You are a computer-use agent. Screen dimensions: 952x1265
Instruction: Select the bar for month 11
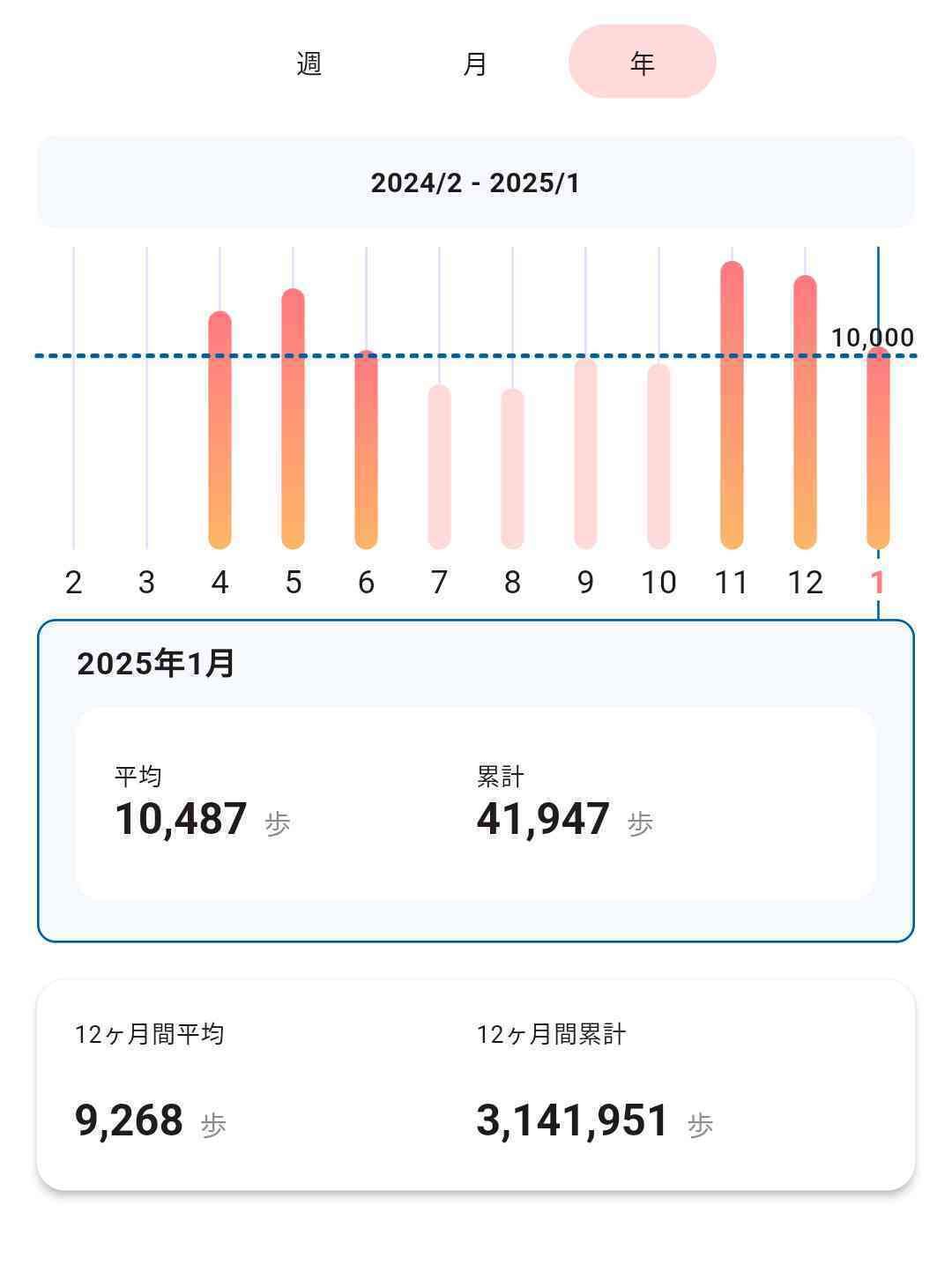732,406
